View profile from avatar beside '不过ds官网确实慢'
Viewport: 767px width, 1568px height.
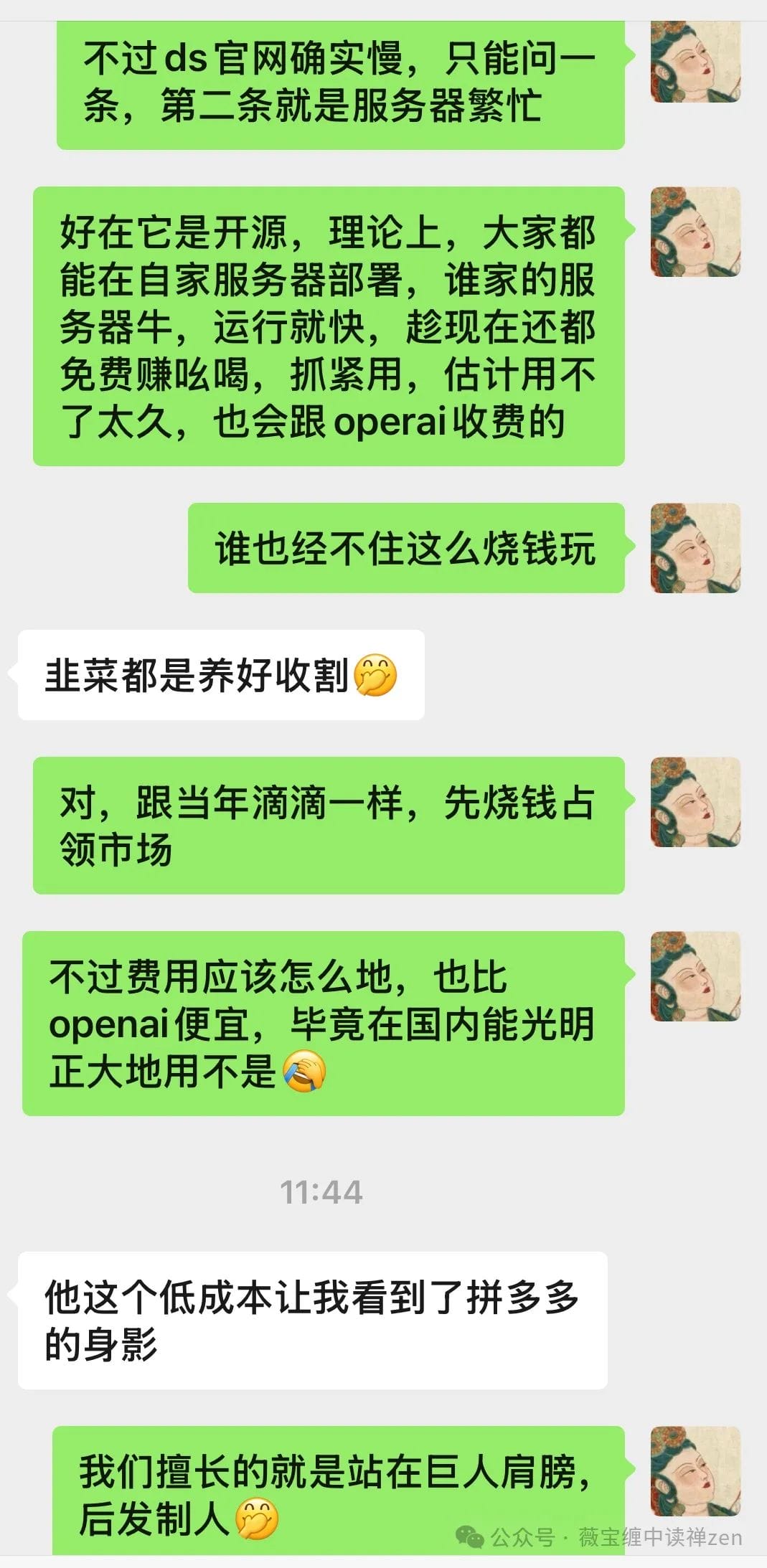[x=695, y=63]
